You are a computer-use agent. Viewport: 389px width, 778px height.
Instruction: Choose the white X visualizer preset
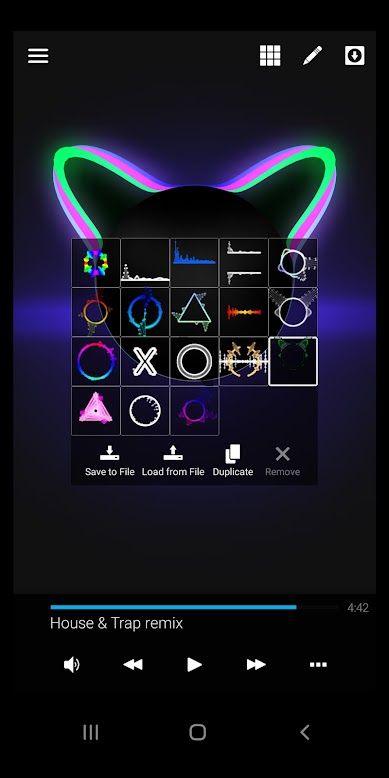145,361
